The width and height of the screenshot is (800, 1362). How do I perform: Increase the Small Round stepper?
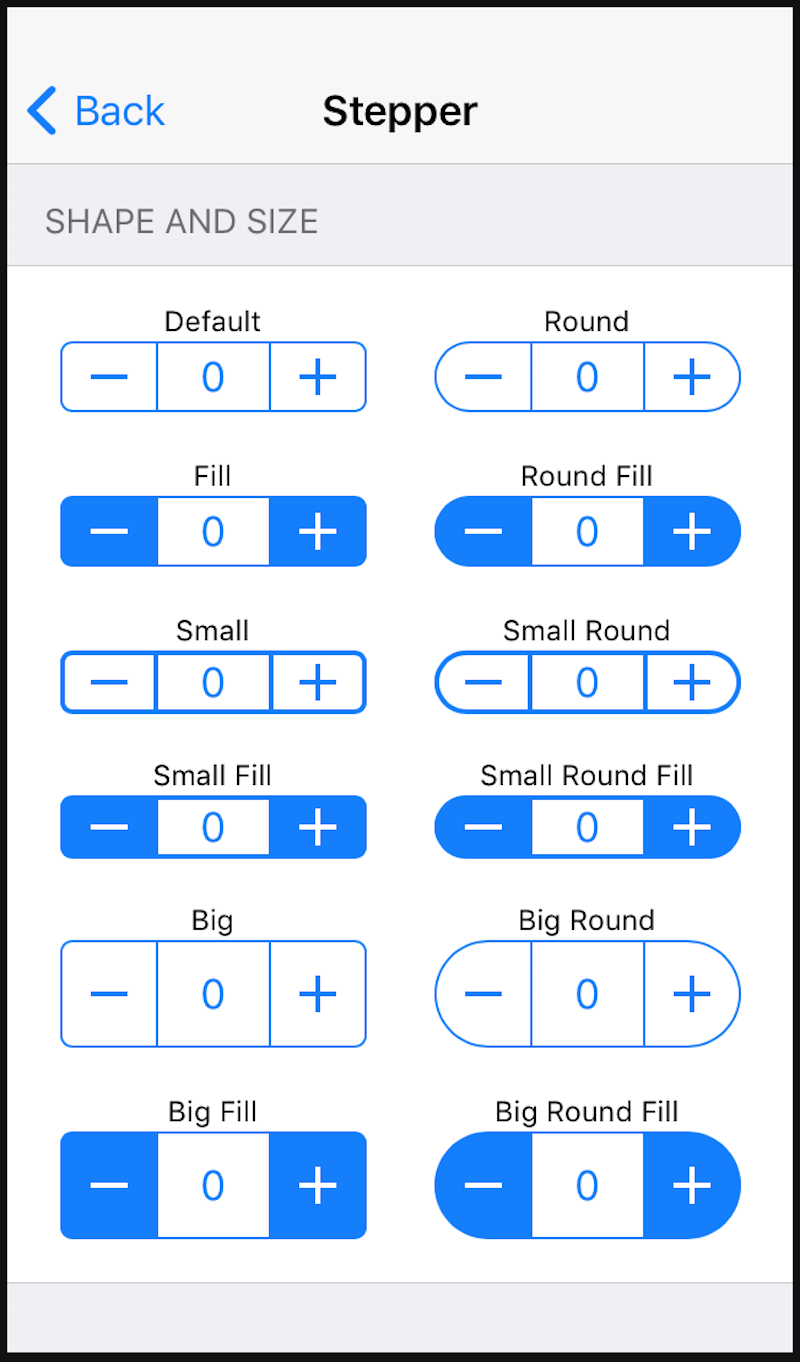point(692,683)
